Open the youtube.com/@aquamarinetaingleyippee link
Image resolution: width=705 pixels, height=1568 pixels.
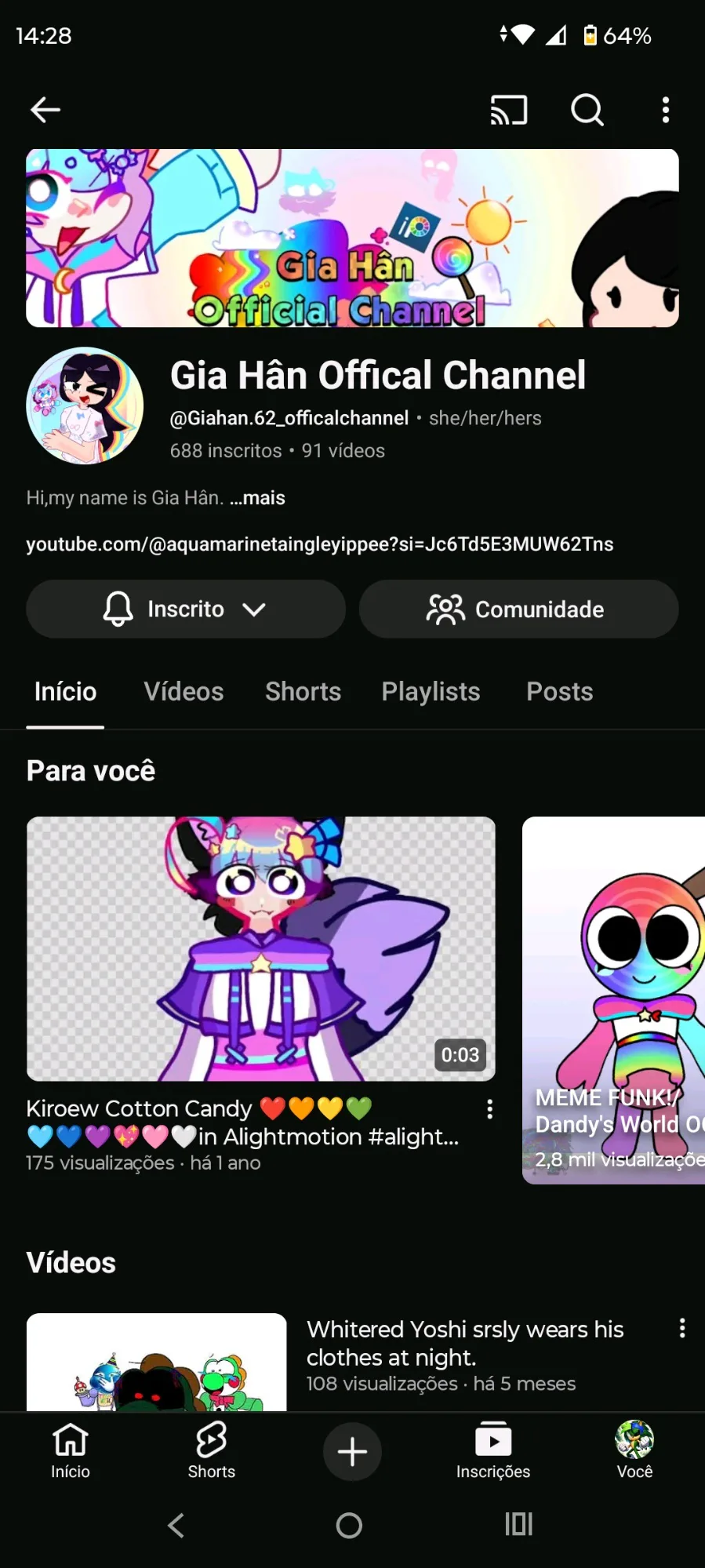320,544
